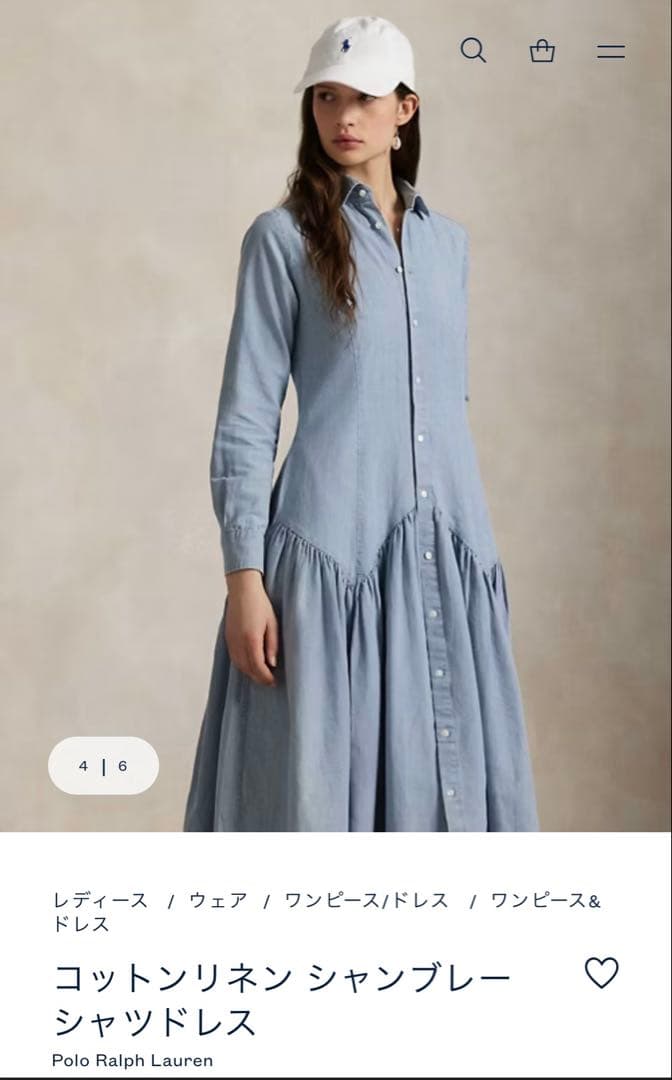The image size is (672, 1080).
Task: Go to the レディース breadcrumb
Action: pos(100,900)
